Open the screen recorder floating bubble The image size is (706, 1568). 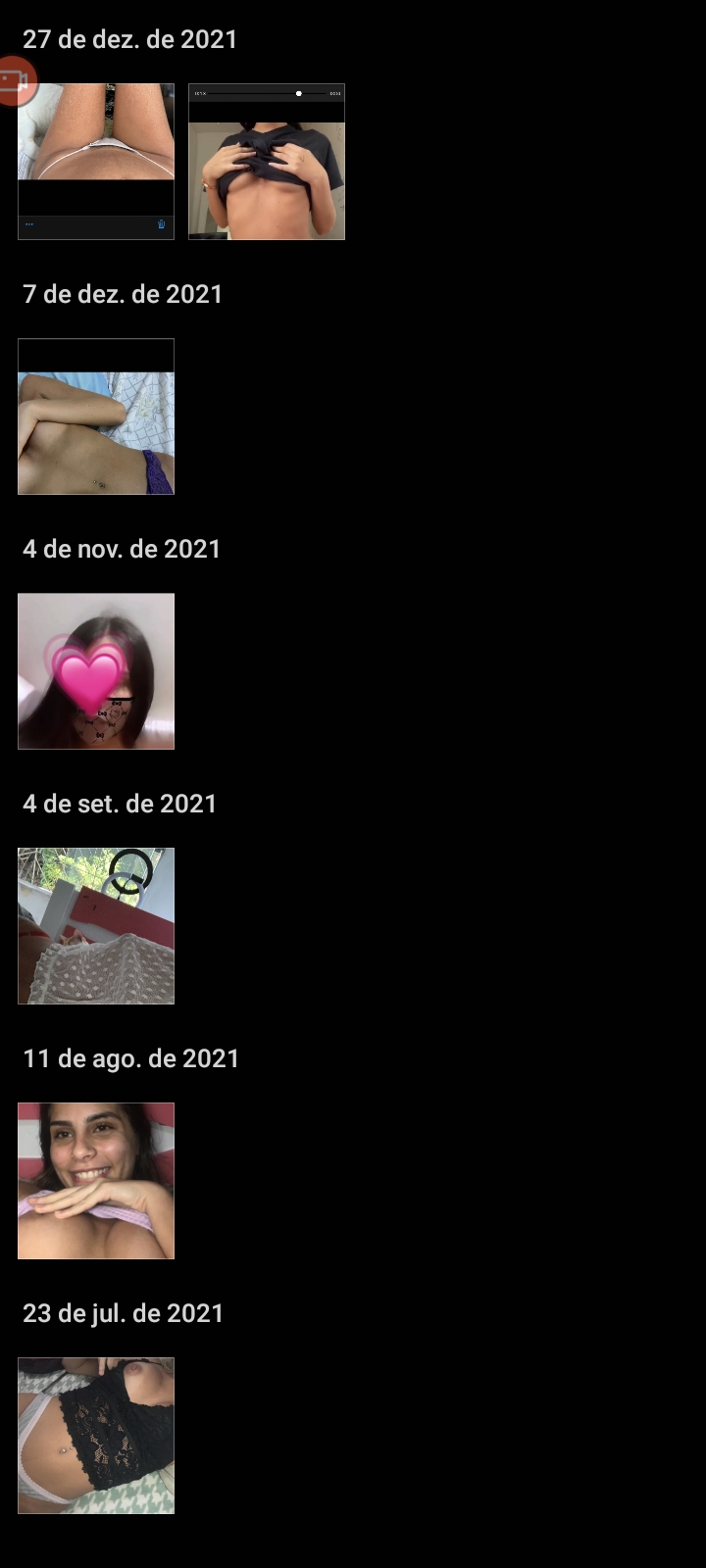pos(14,81)
